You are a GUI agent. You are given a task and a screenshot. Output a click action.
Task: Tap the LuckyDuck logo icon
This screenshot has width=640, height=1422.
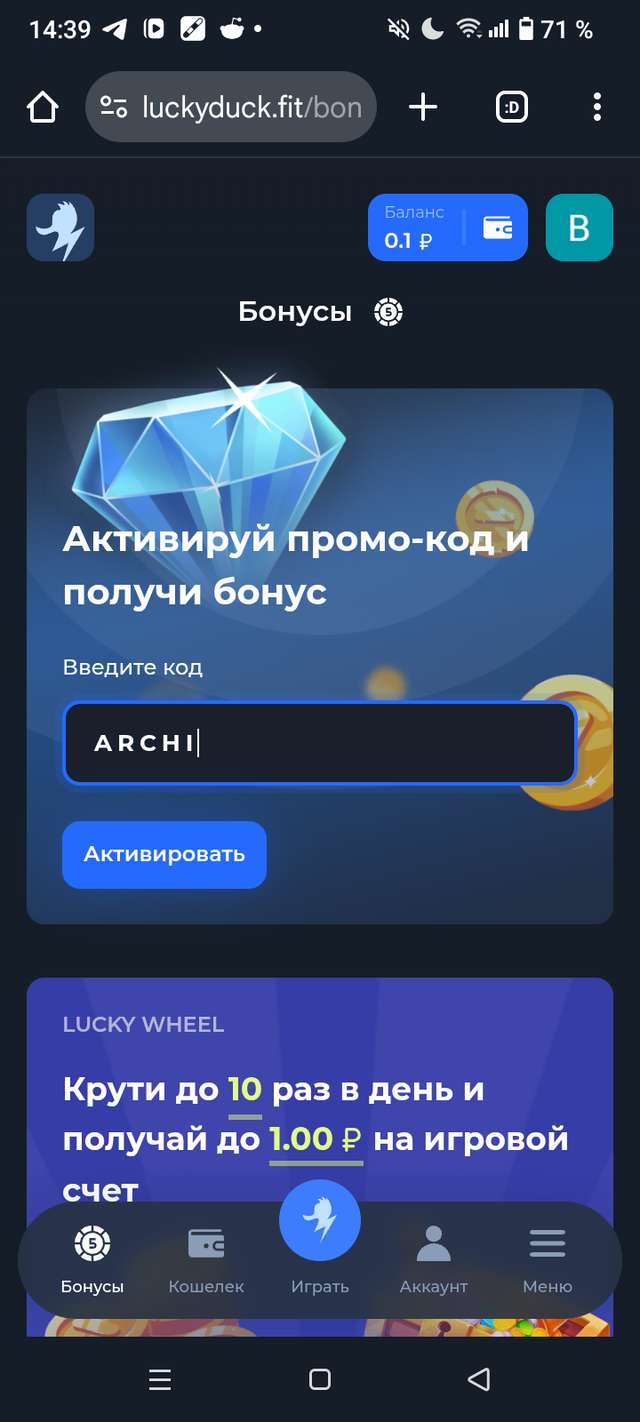click(x=60, y=228)
